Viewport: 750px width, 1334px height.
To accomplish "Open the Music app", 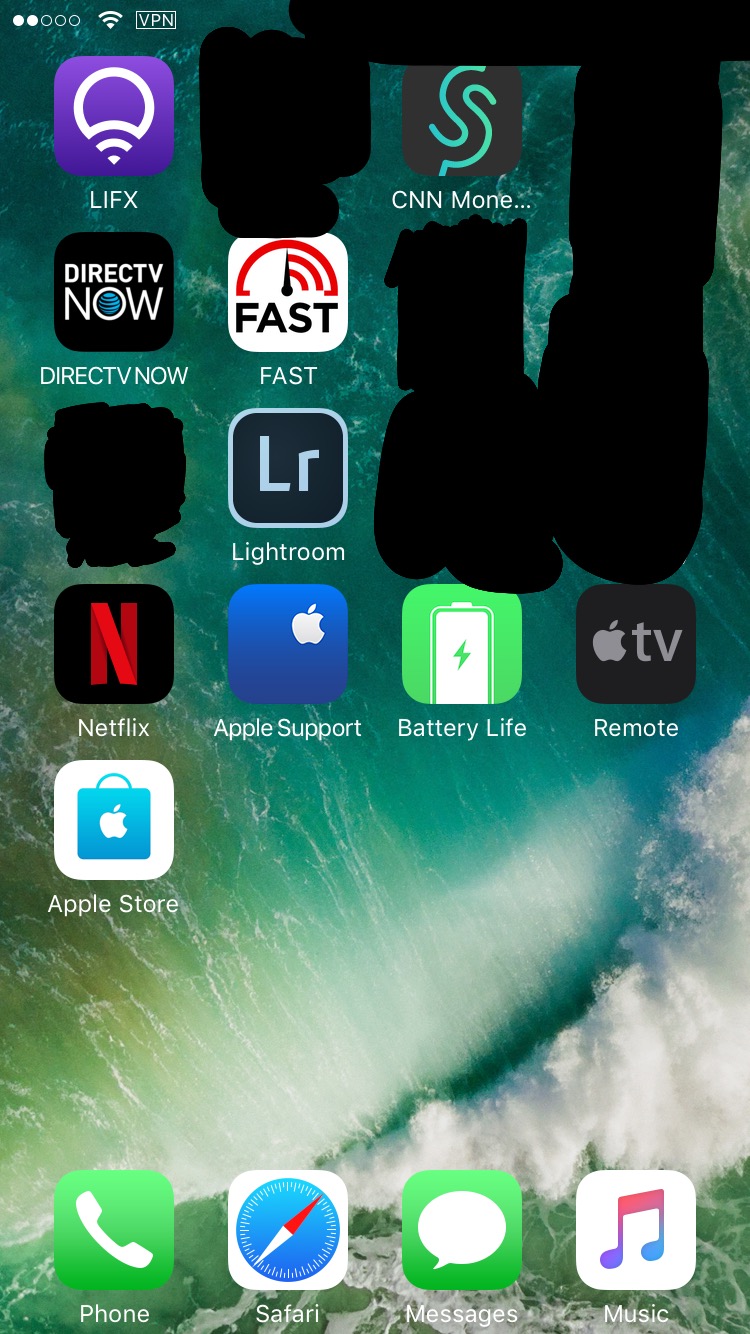I will 636,1230.
